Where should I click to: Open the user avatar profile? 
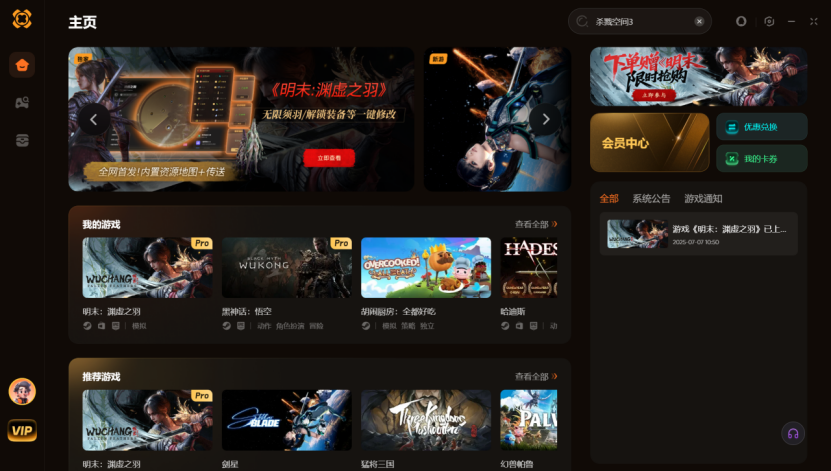pyautogui.click(x=22, y=391)
